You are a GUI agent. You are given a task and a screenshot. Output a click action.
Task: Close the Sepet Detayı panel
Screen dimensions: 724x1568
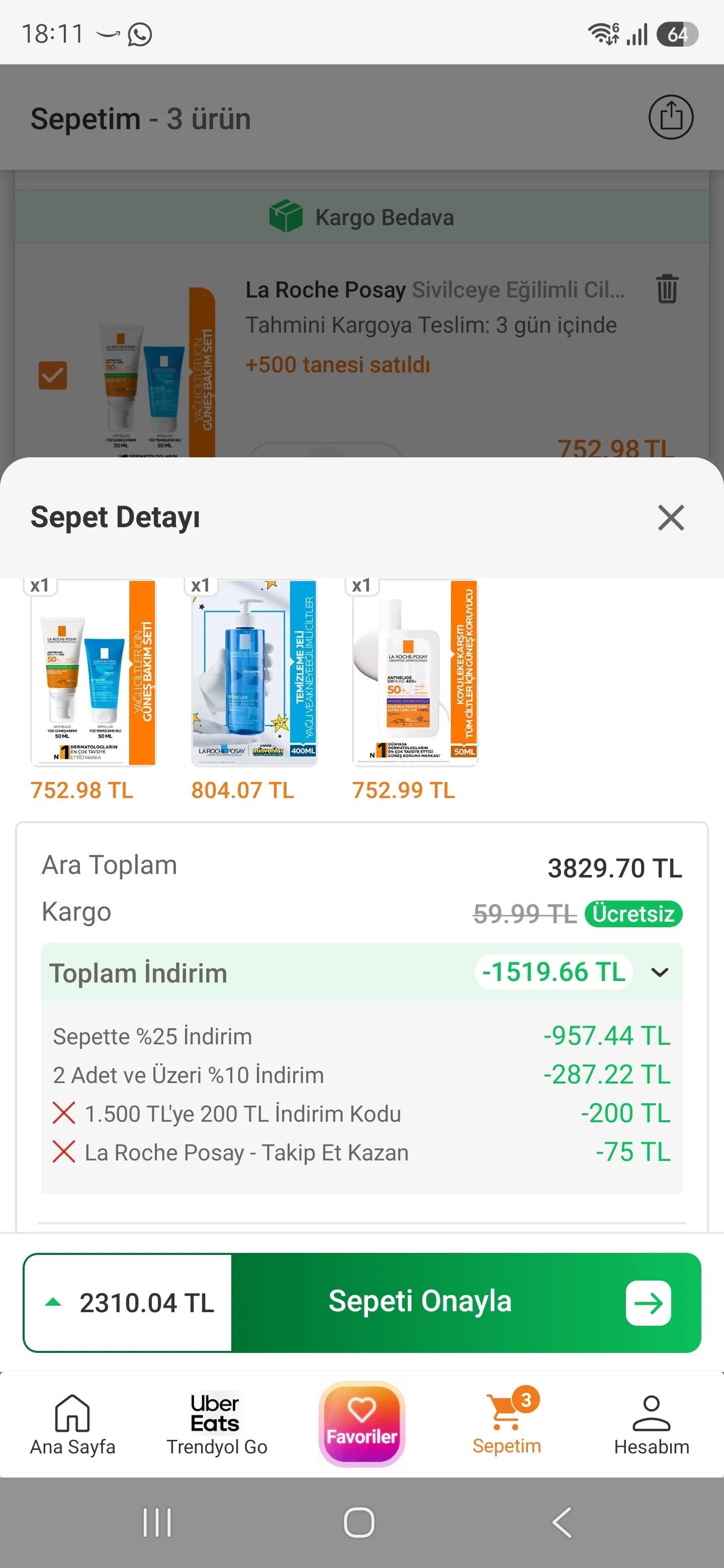[670, 518]
